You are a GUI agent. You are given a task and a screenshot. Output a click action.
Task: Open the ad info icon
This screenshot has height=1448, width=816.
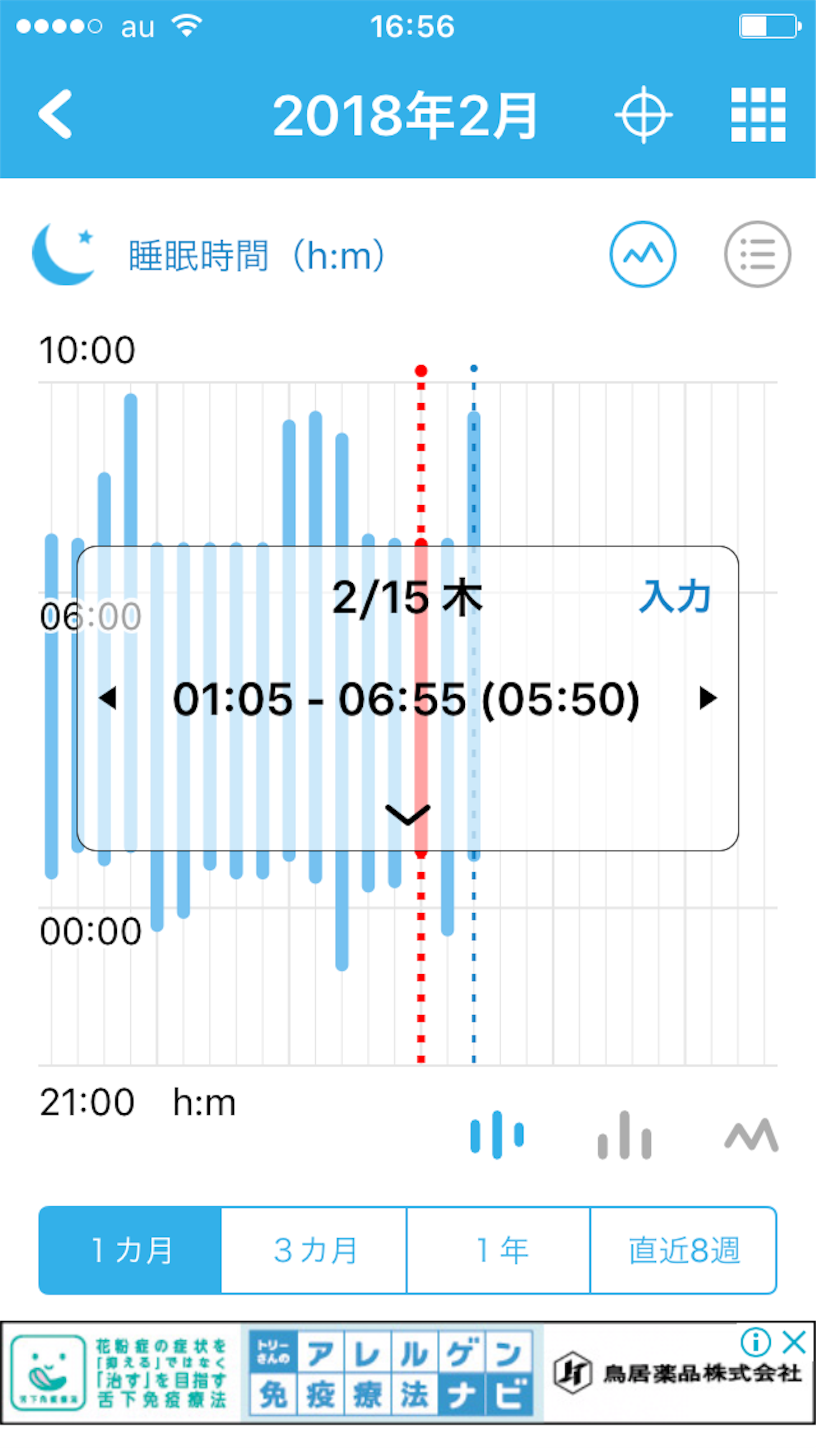click(757, 1341)
